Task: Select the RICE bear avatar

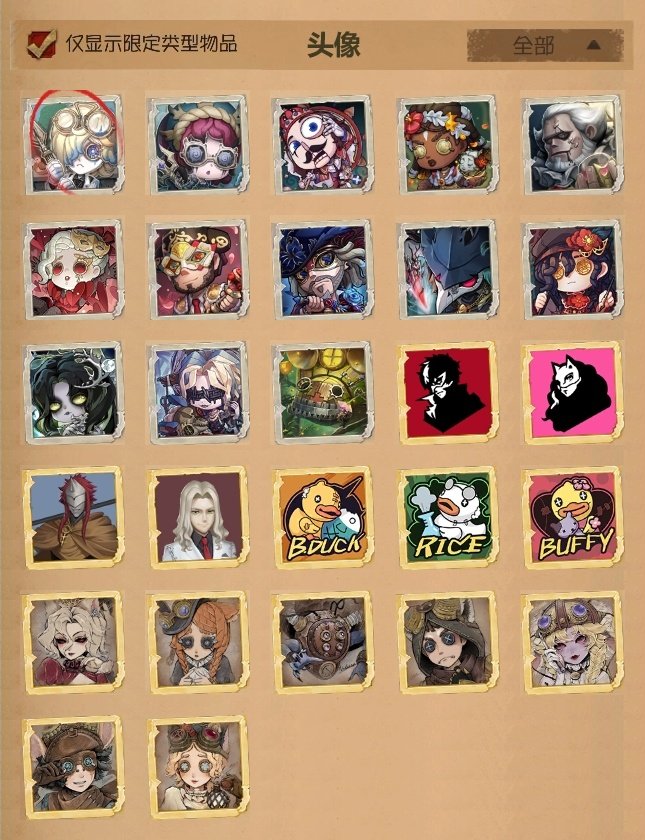Action: pos(447,517)
